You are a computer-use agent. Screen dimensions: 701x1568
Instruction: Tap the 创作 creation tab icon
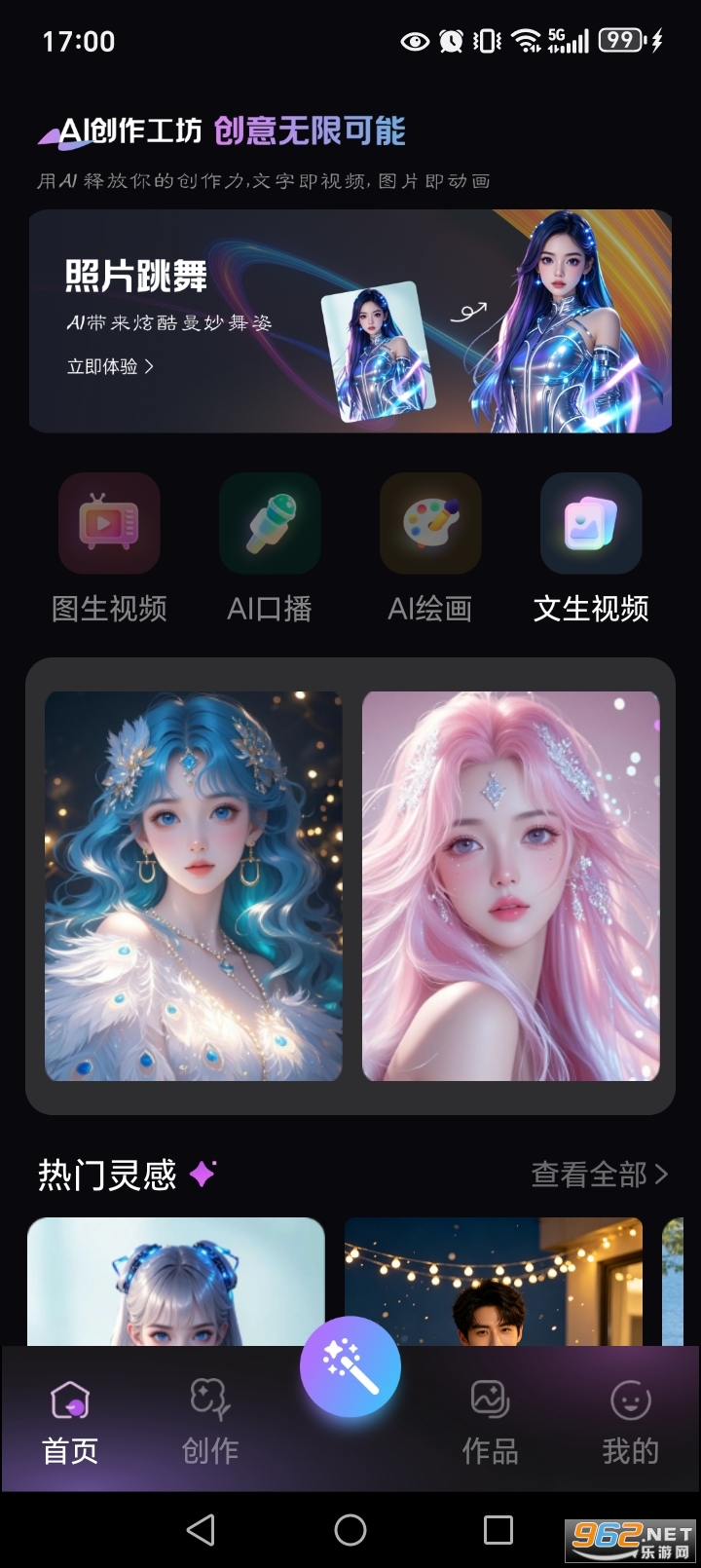pos(208,1398)
